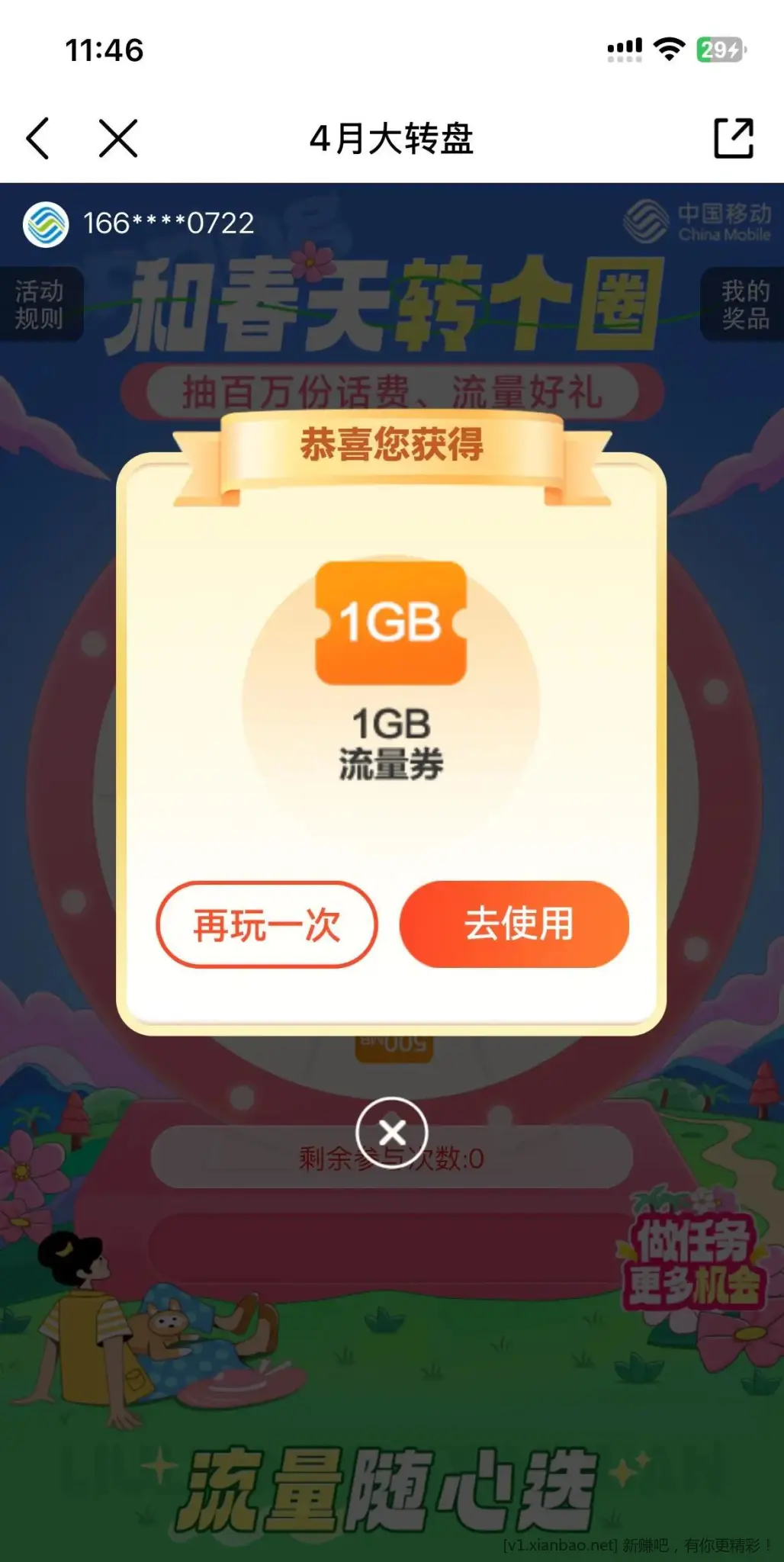Tap 去使用 to use the coupon
The image size is (784, 1562).
coord(514,924)
